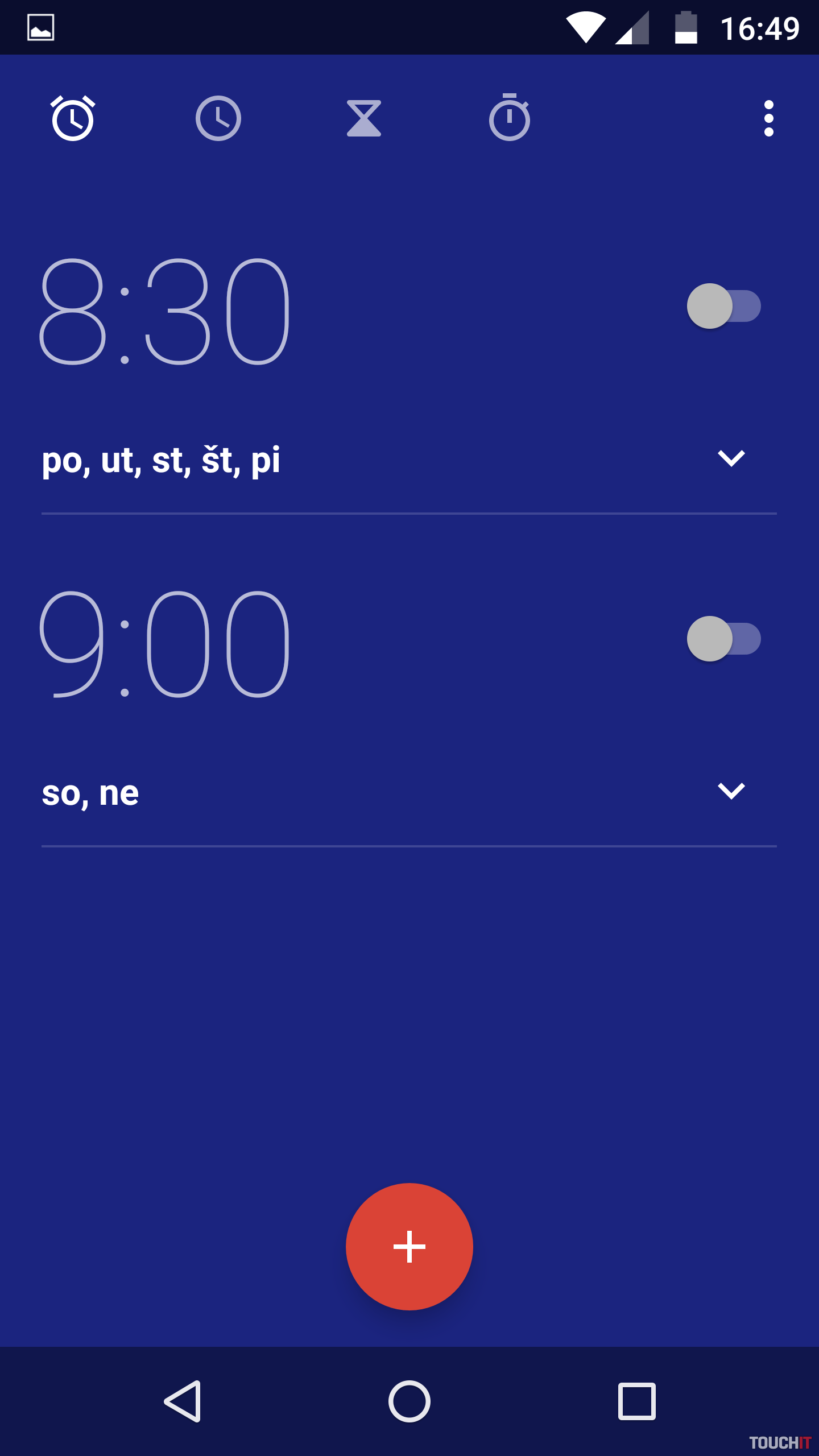819x1456 pixels.
Task: Open the overflow menu
Action: (769, 118)
